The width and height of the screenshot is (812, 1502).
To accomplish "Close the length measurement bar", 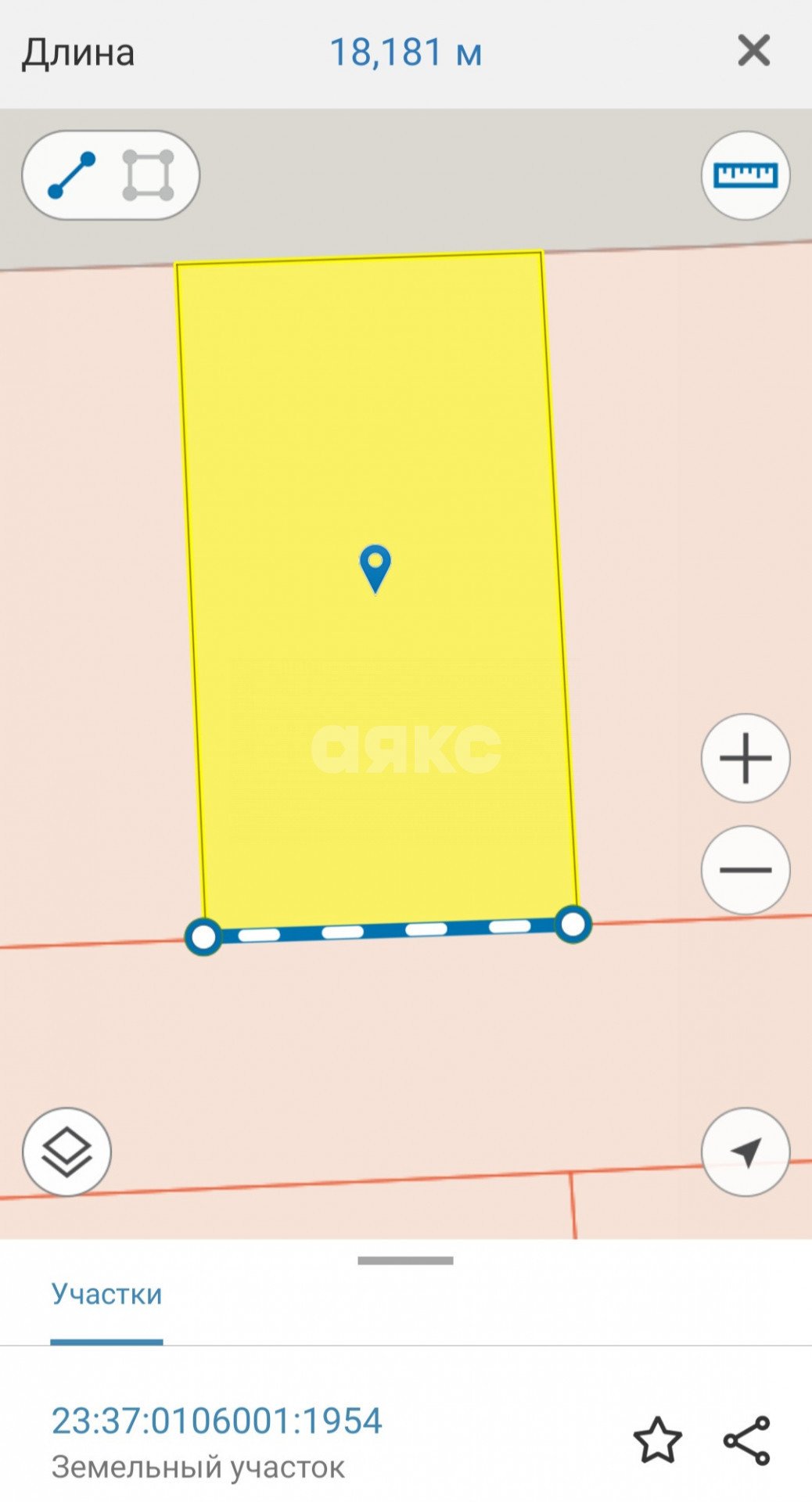I will (x=753, y=52).
